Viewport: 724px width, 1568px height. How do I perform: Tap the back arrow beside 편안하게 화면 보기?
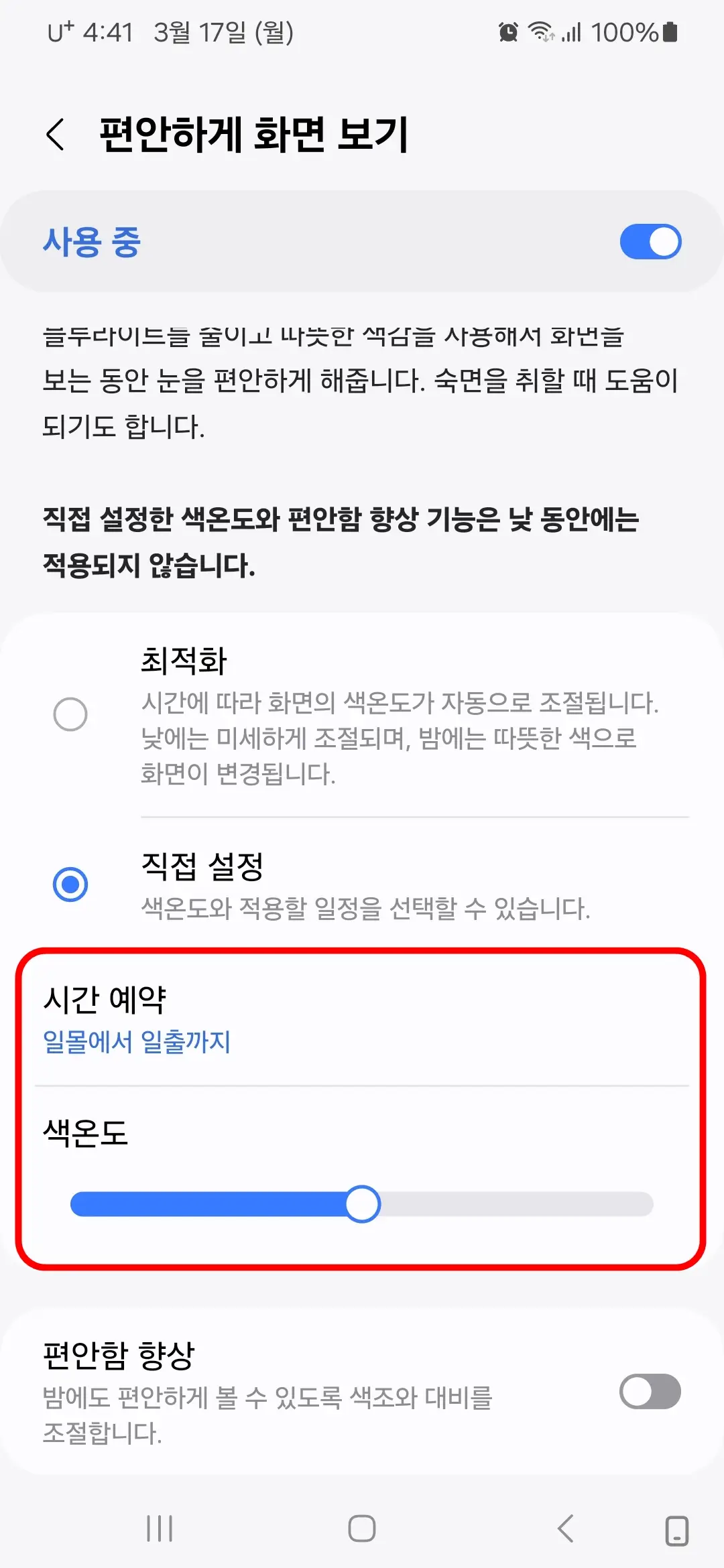click(x=56, y=134)
